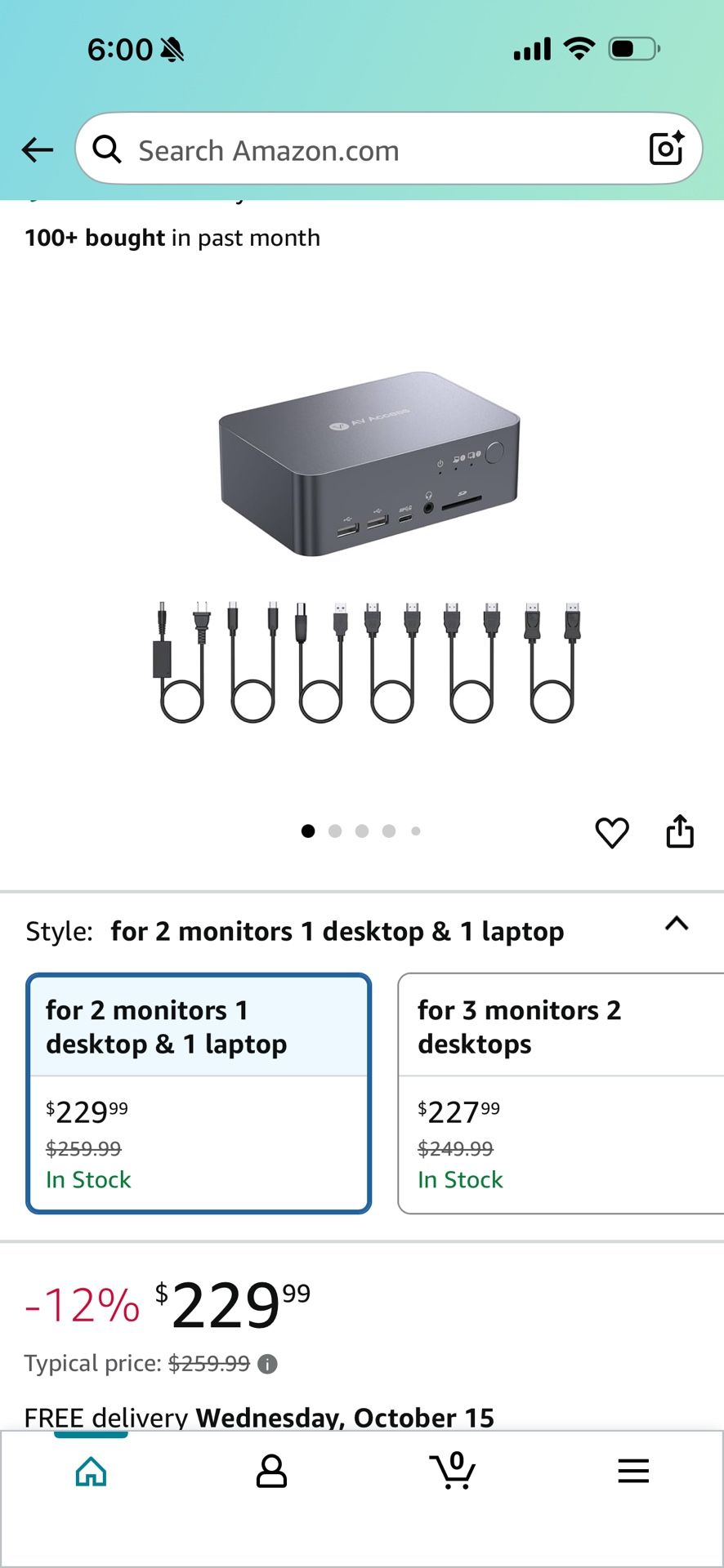This screenshot has height=1568, width=724.
Task: Collapse the Style selection section
Action: [677, 924]
